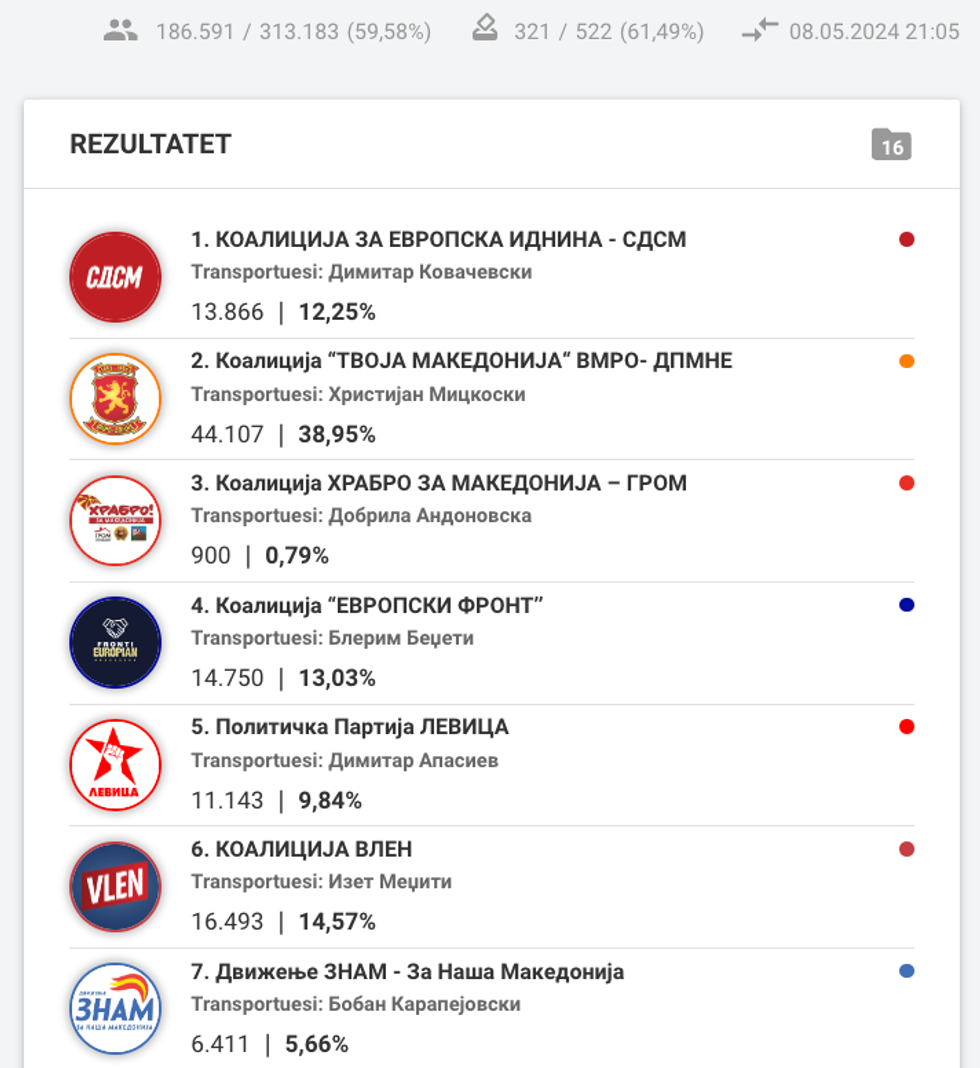Open the СДСМ coalition result row
Screen dimensions: 980x1068
pyautogui.click(x=438, y=240)
